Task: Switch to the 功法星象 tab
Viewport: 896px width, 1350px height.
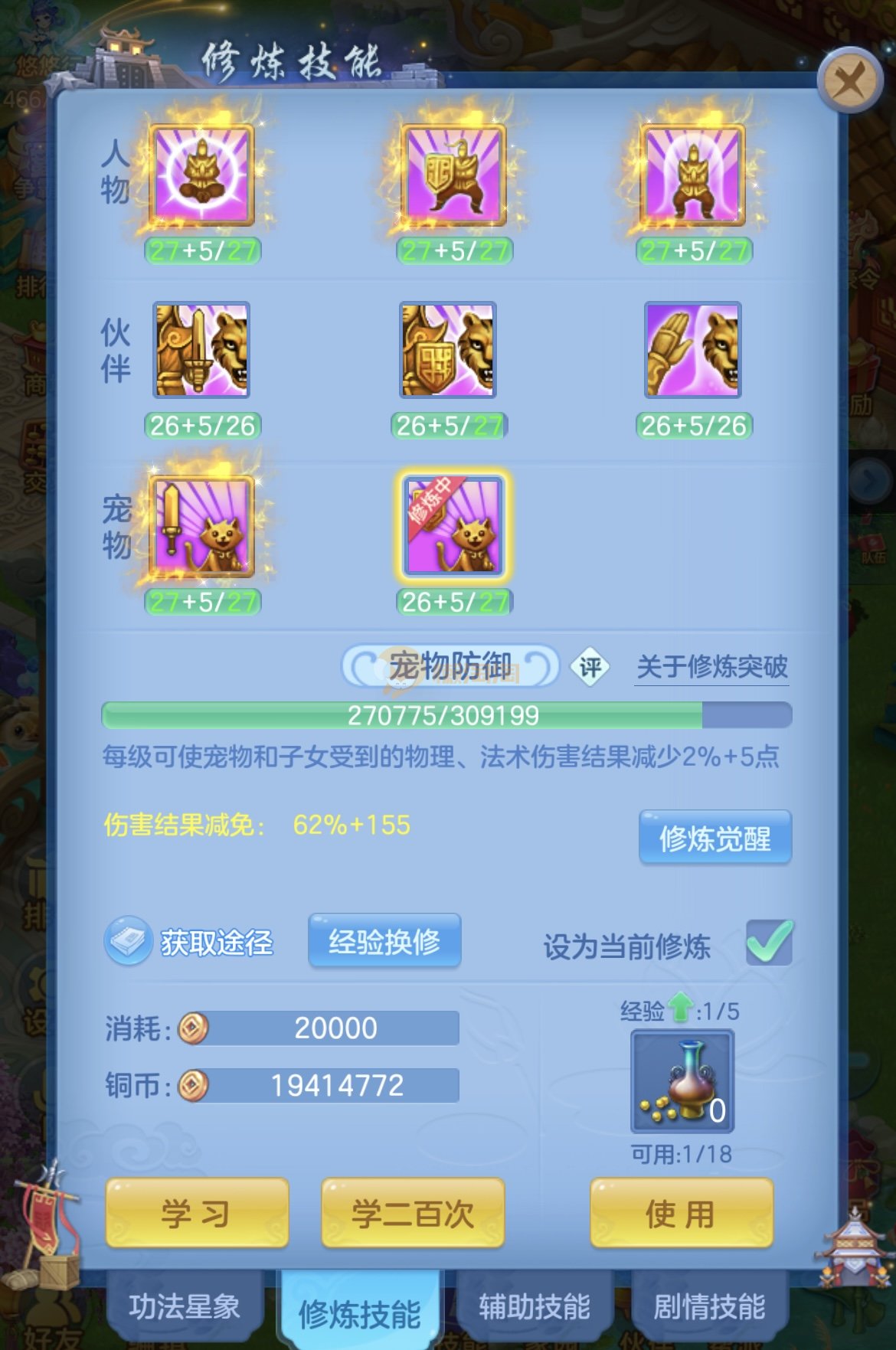Action: 184,1307
